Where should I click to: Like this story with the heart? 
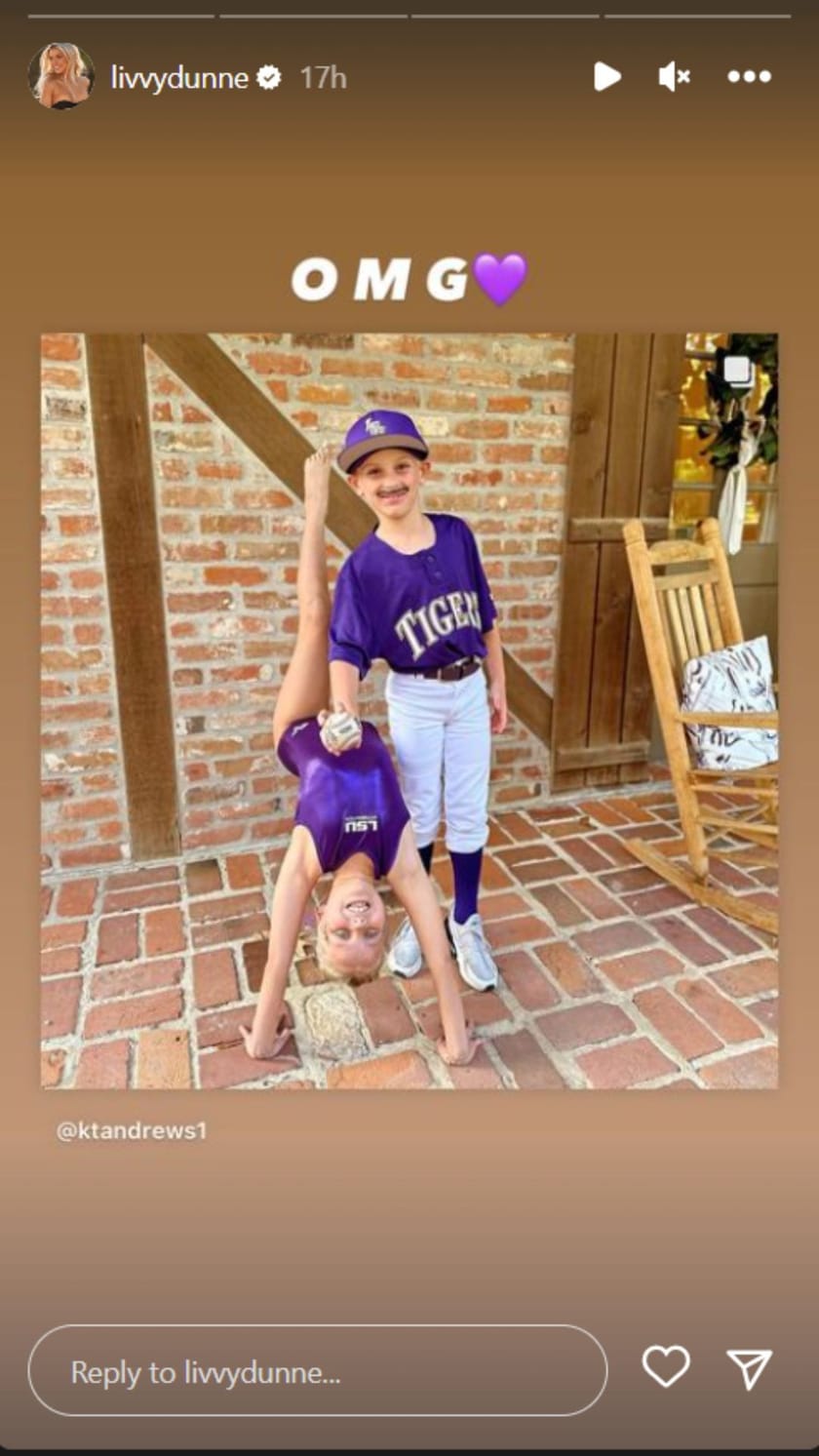coord(666,1367)
